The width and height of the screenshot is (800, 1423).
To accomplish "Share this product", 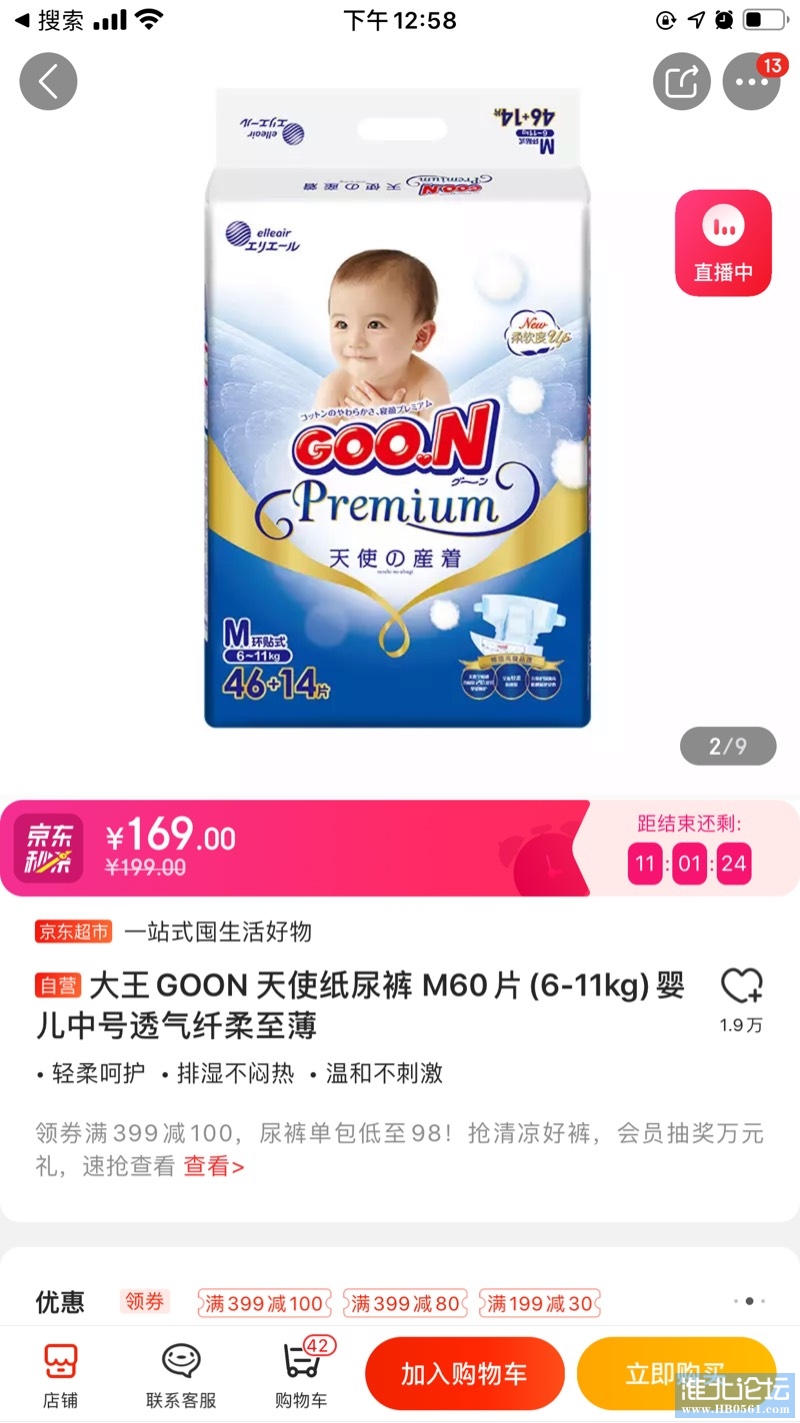I will coord(682,81).
